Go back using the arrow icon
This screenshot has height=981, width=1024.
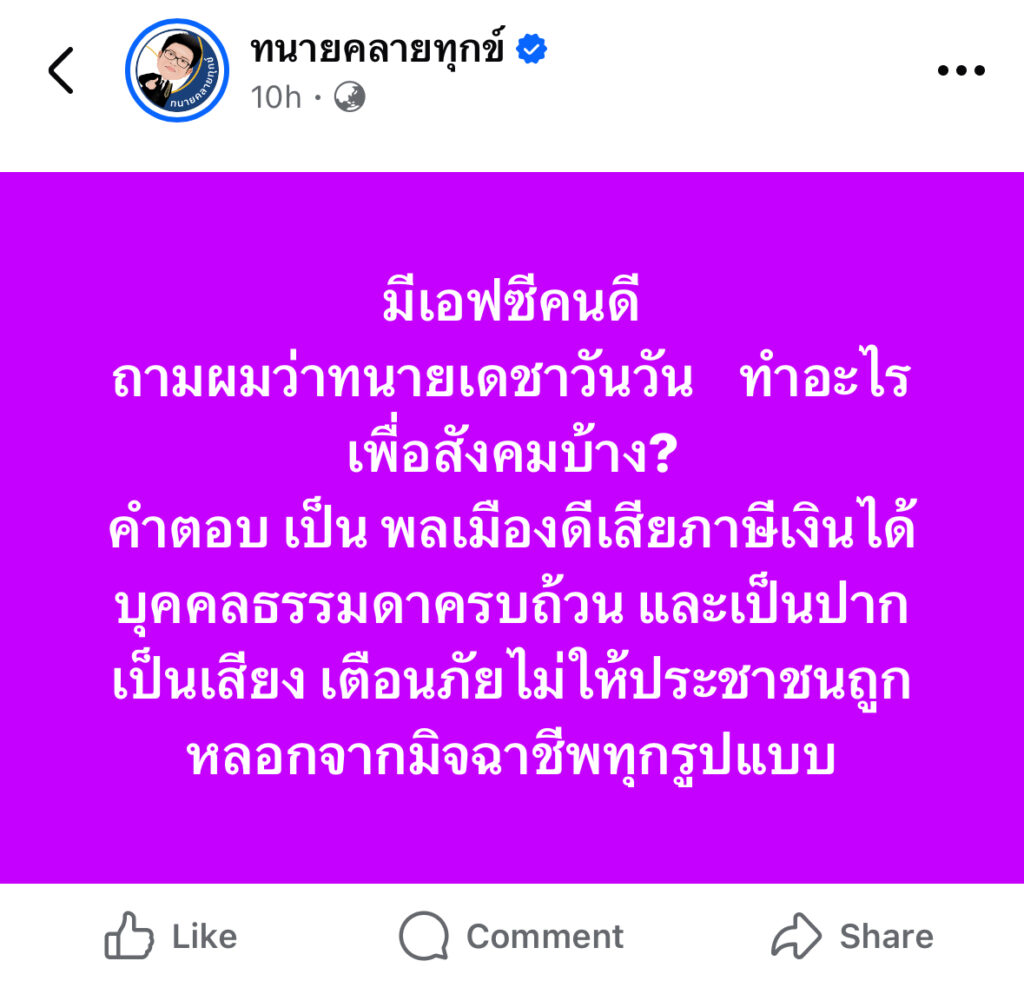[x=61, y=71]
